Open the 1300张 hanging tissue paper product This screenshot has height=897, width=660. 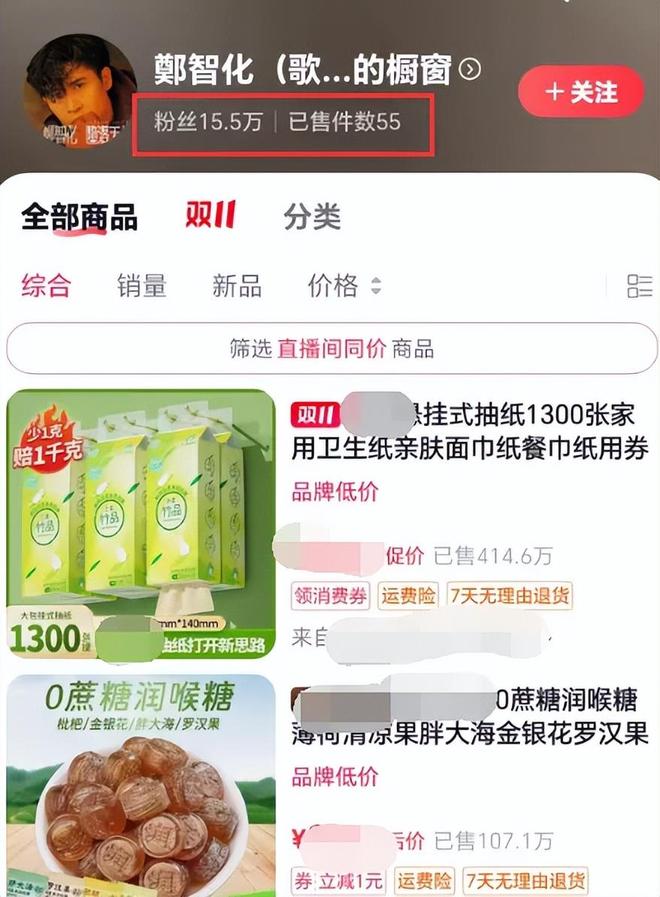coord(470,430)
